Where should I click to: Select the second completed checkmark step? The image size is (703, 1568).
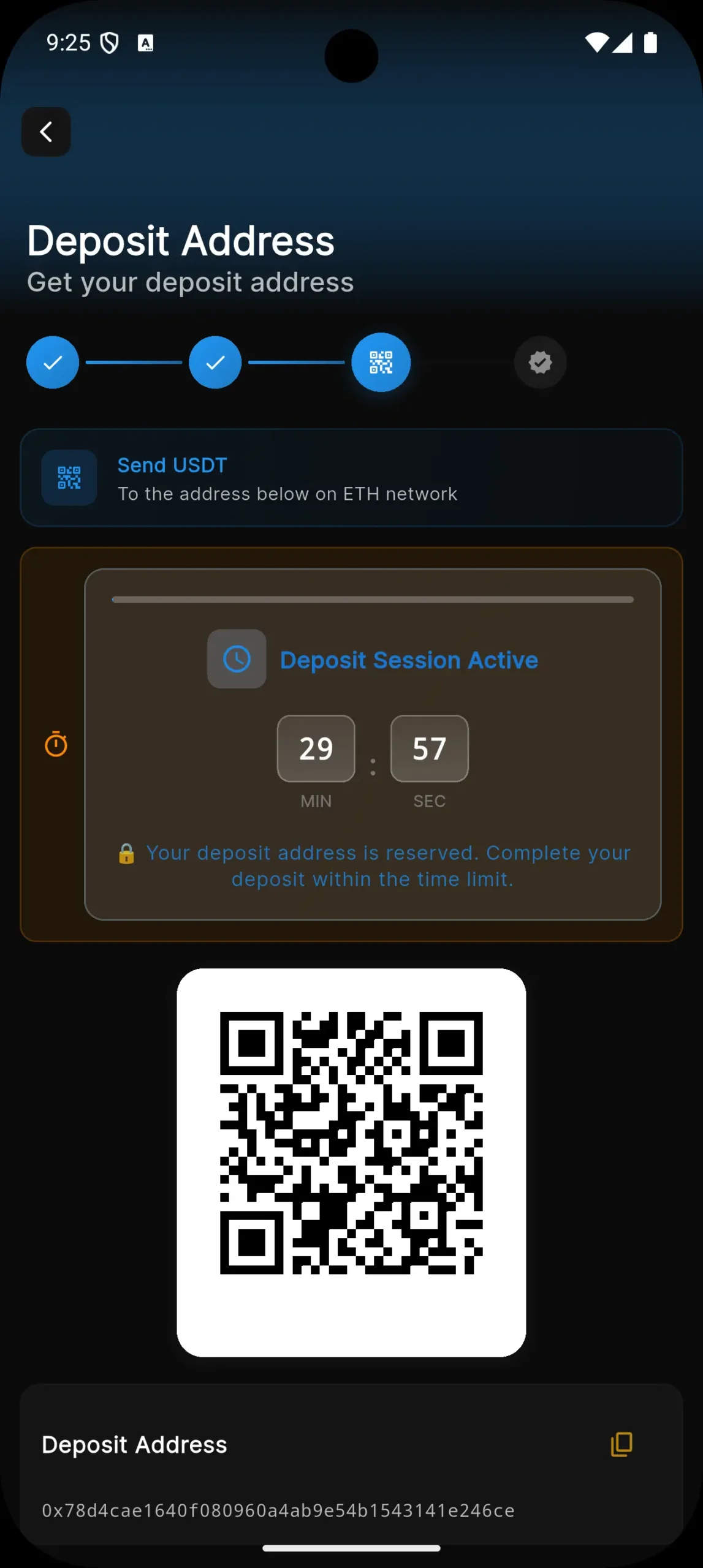pos(215,362)
